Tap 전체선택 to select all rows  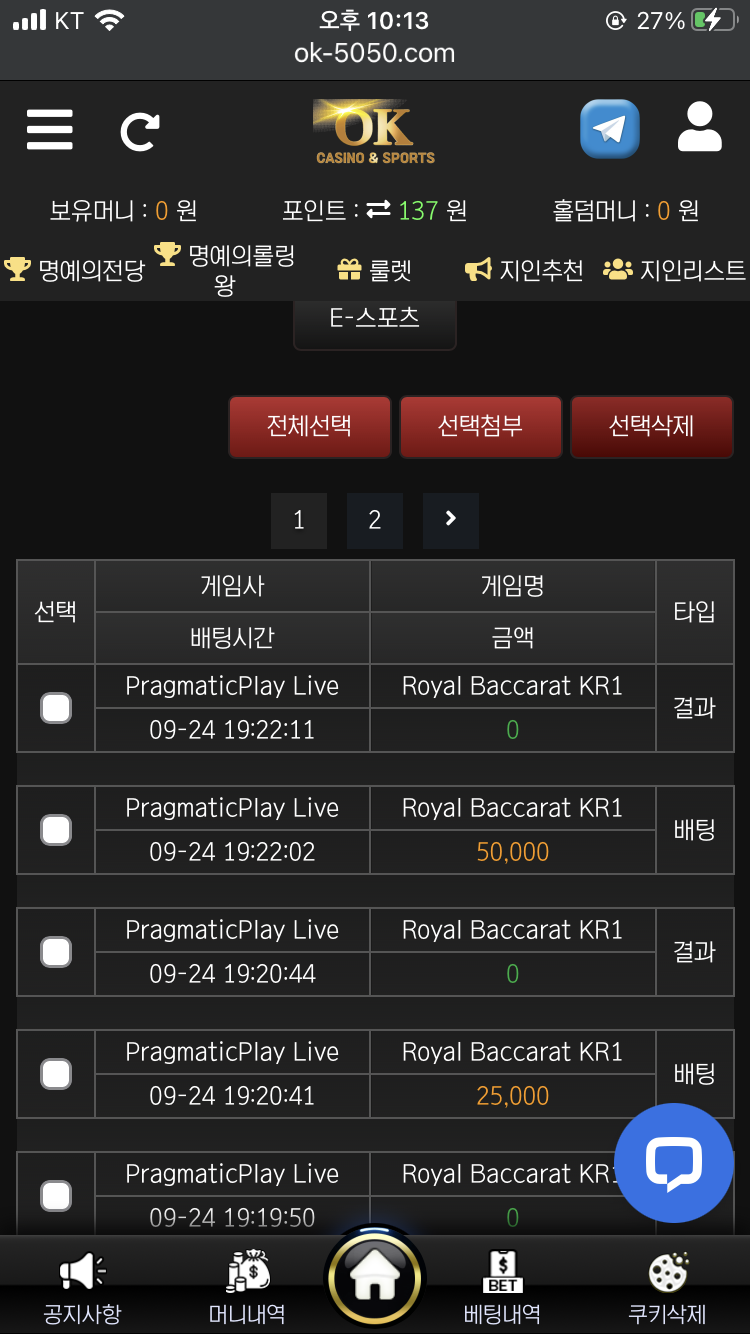point(309,427)
